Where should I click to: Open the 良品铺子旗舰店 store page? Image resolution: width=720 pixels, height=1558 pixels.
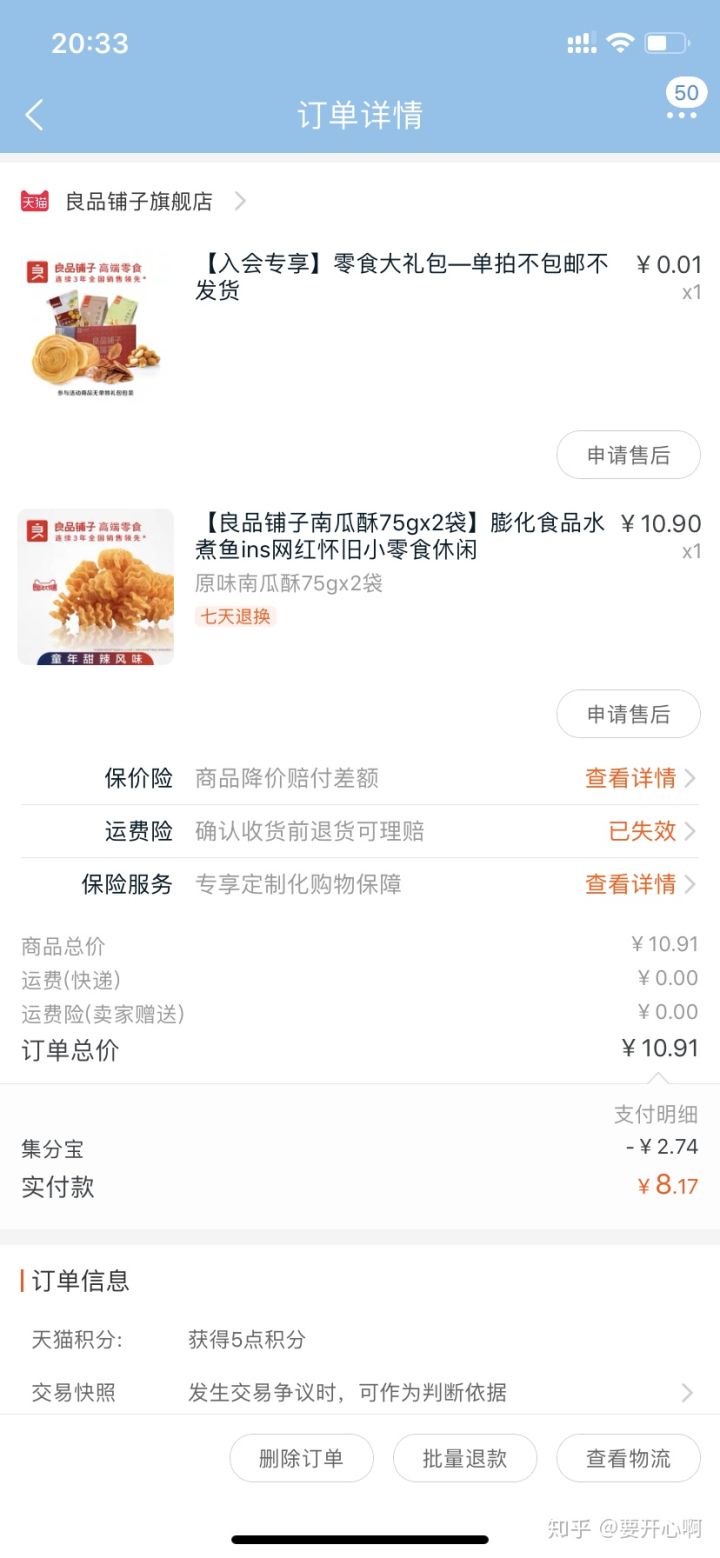(x=139, y=201)
